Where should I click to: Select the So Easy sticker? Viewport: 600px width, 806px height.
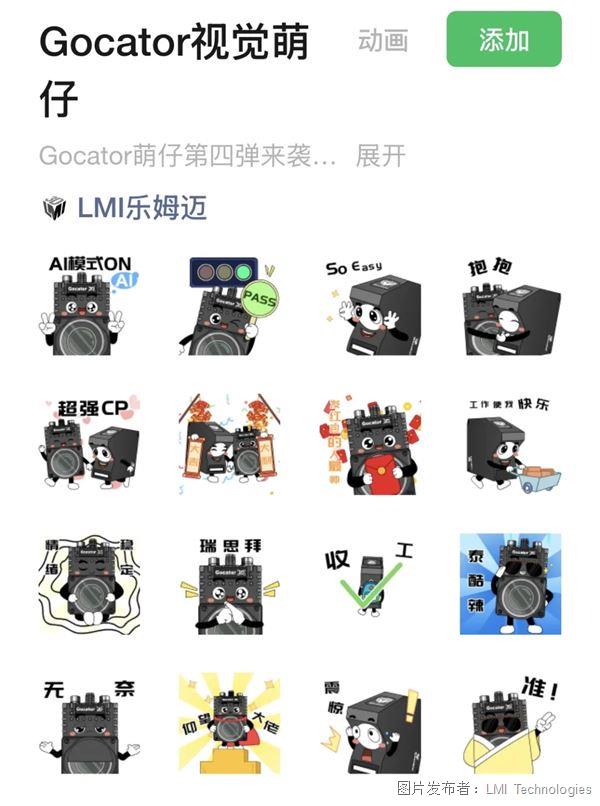coord(370,305)
